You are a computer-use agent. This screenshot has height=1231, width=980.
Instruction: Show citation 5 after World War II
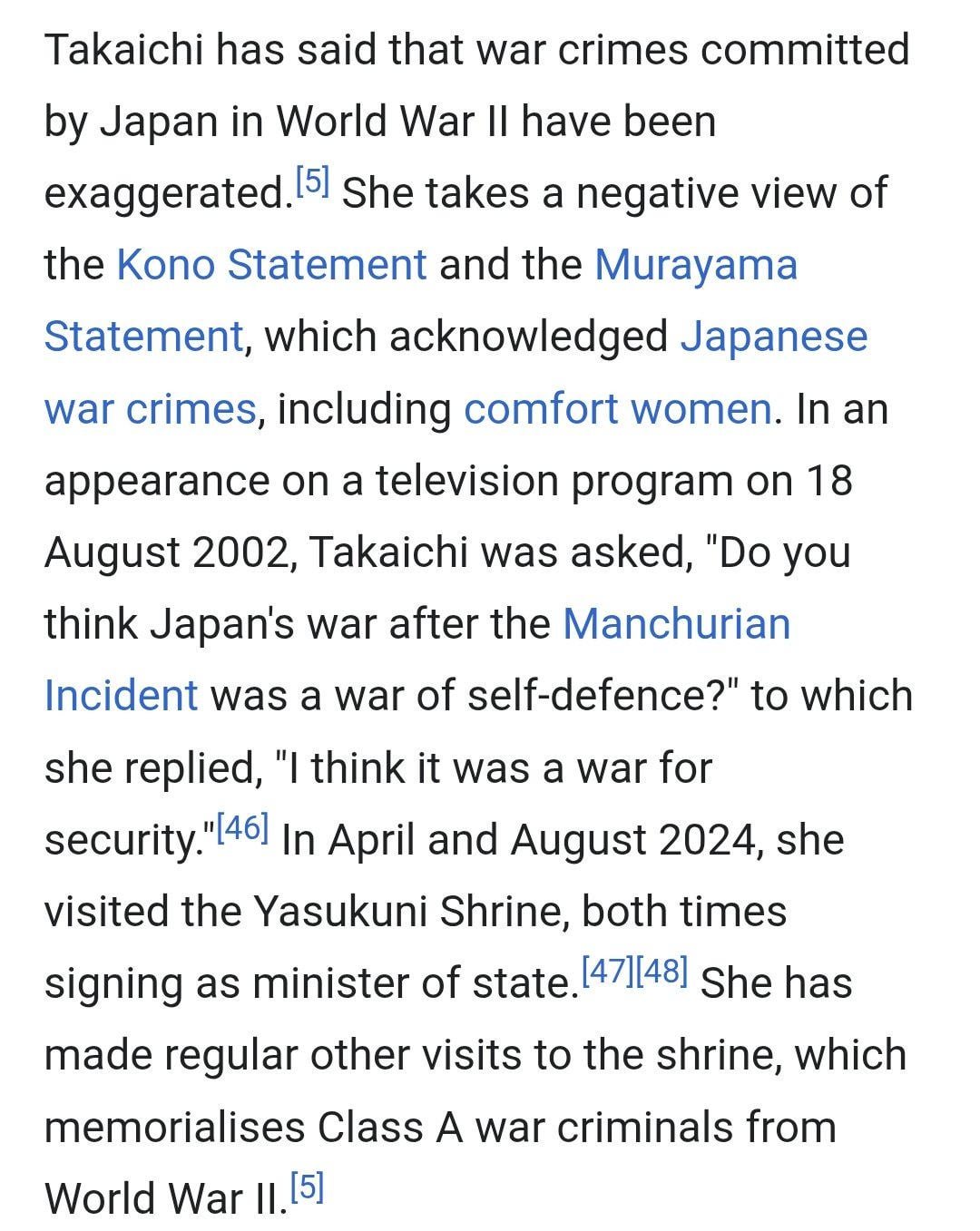307,1187
